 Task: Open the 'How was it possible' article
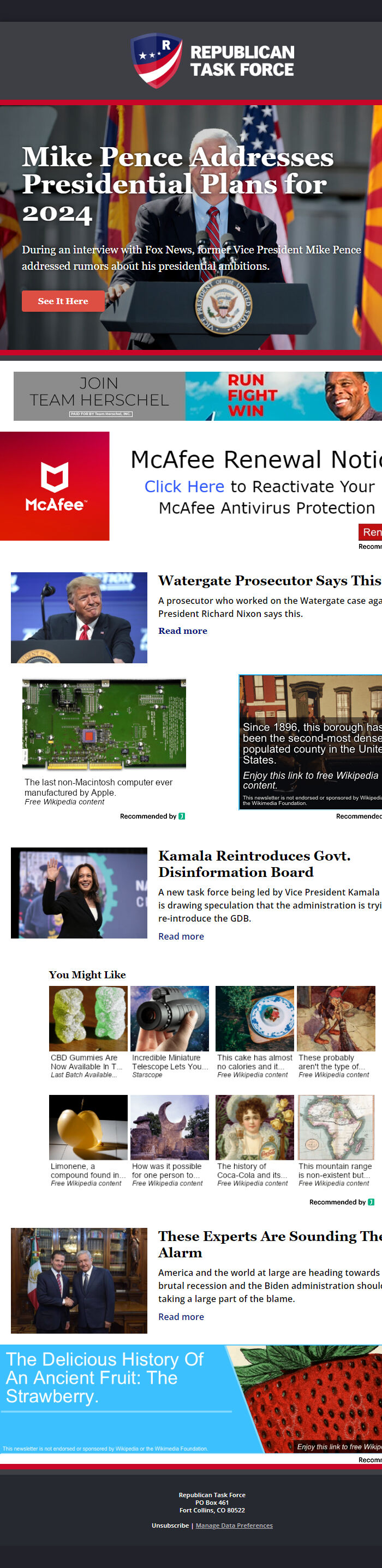[x=169, y=1140]
